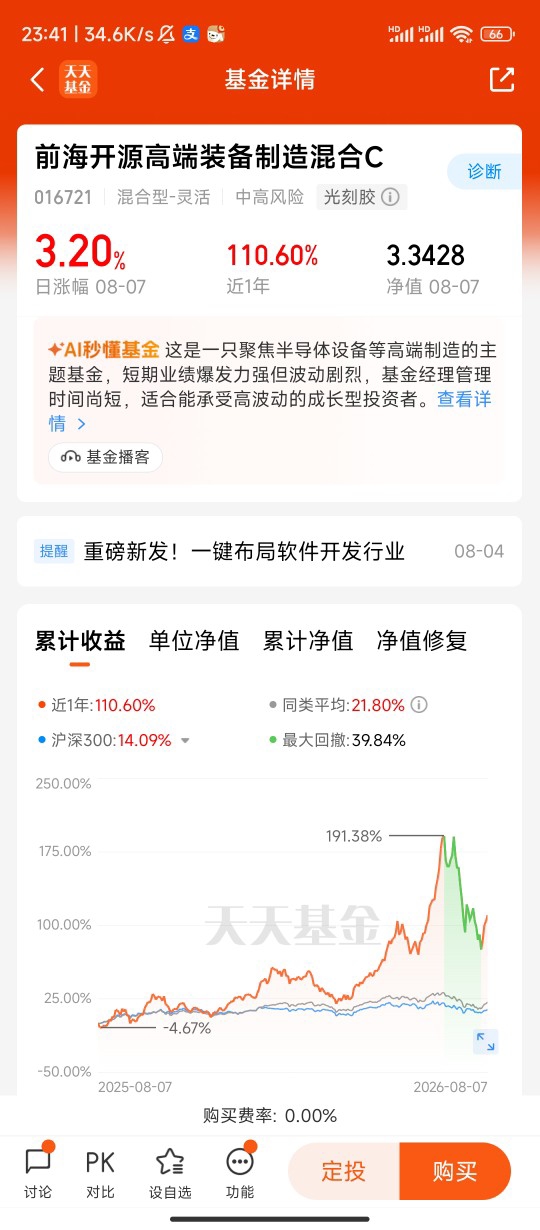Tap the 光刻胶 theme tag
The image size is (540, 1230).
[x=362, y=197]
